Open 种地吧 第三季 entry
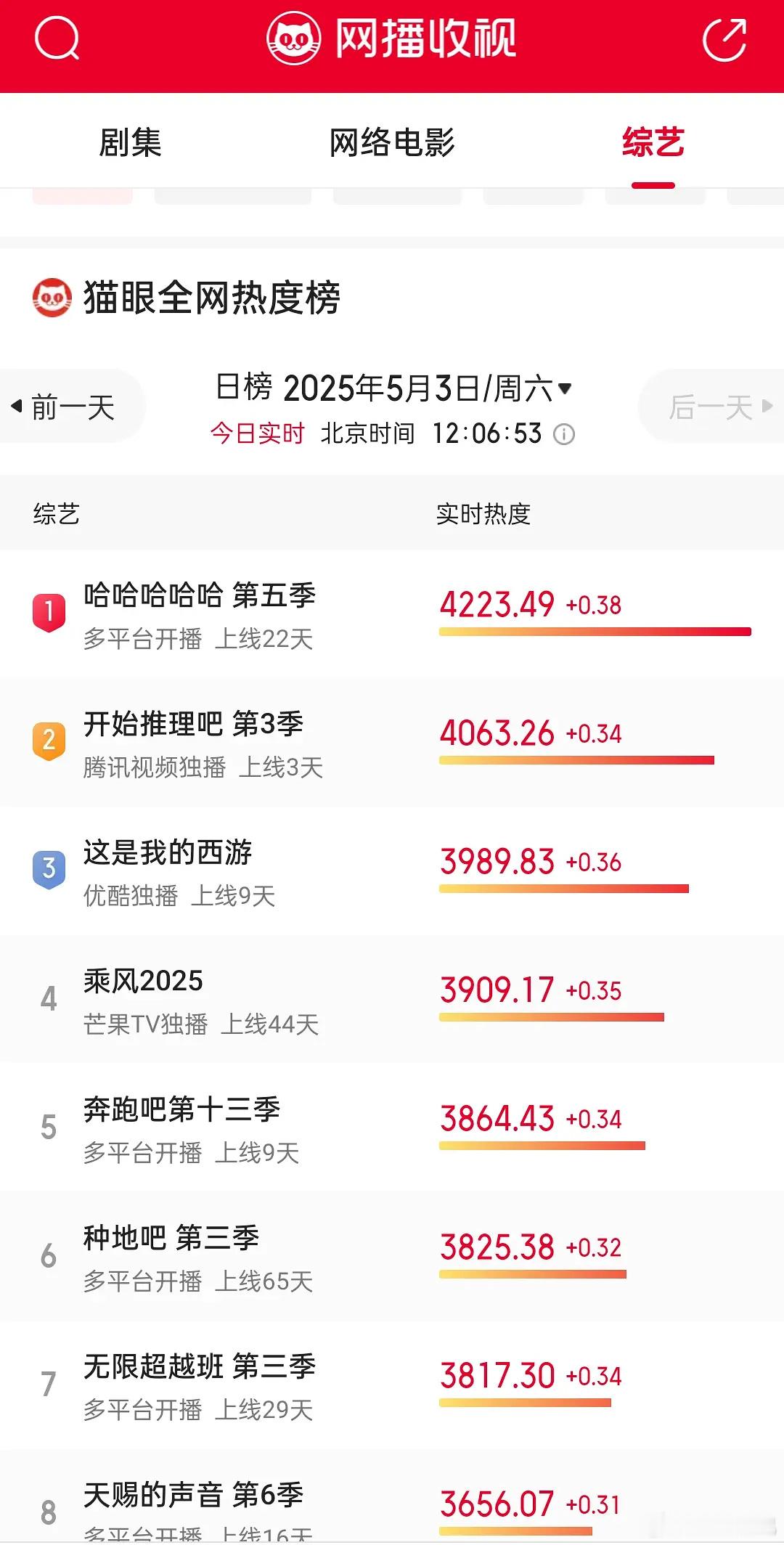Image resolution: width=784 pixels, height=1545 pixels. 171,1238
